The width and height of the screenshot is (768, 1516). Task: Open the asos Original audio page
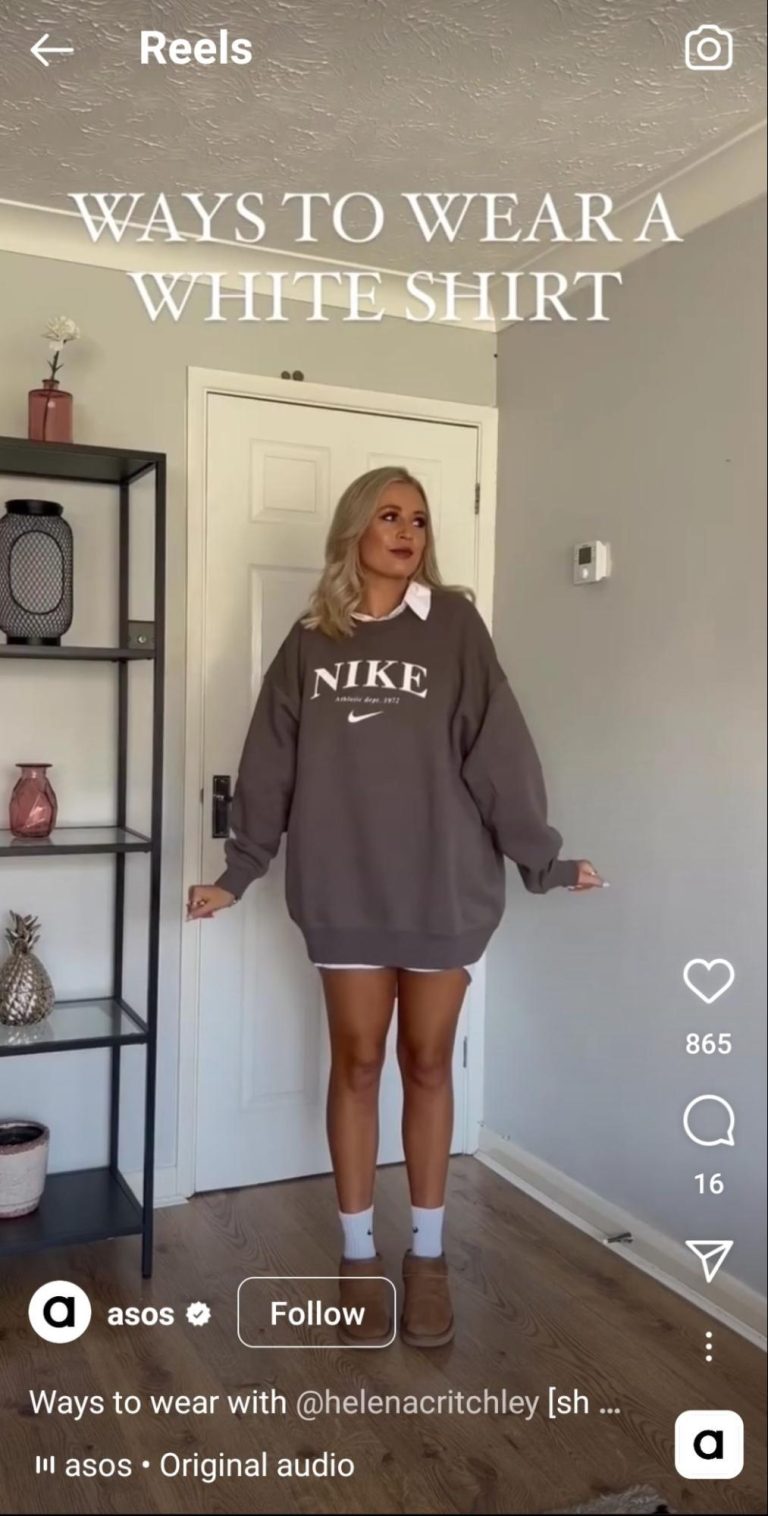point(208,1466)
